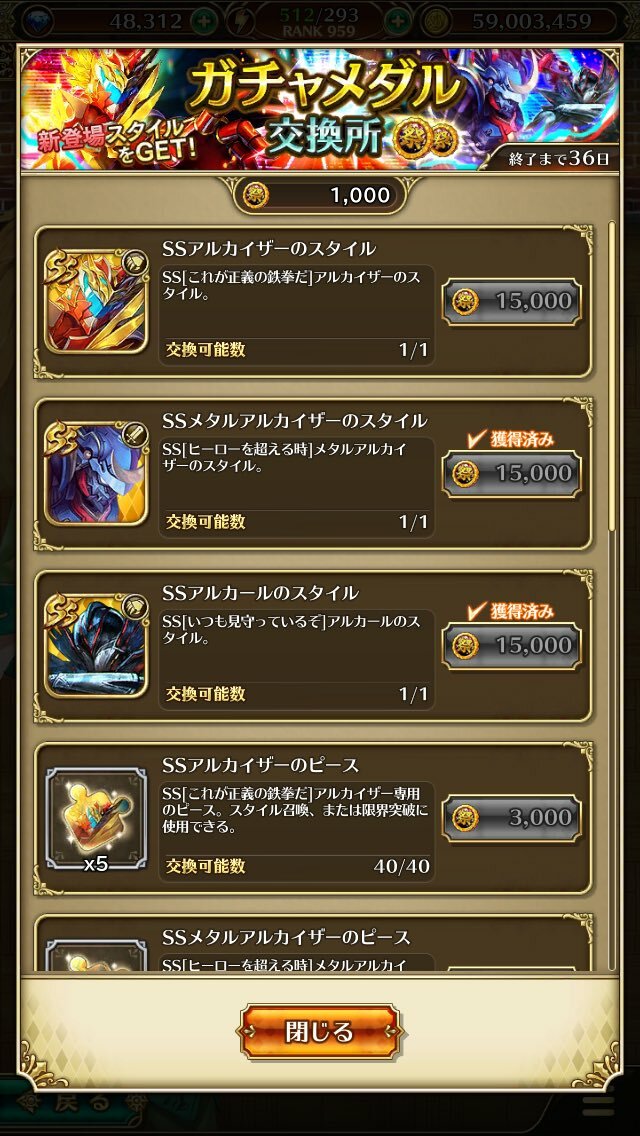This screenshot has height=1136, width=640.
Task: Open the SSアルカイザー style icon
Action: [96, 301]
